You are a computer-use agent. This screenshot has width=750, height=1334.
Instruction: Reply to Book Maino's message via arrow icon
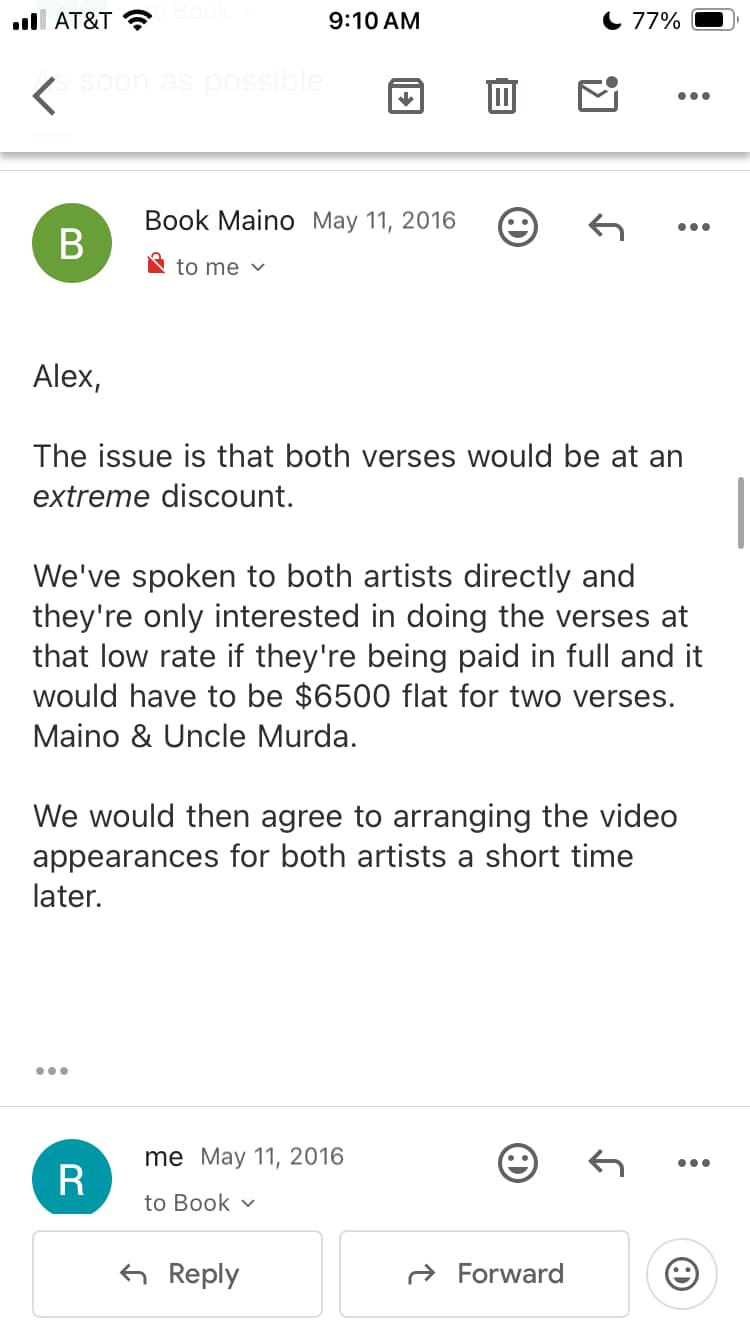pos(605,228)
